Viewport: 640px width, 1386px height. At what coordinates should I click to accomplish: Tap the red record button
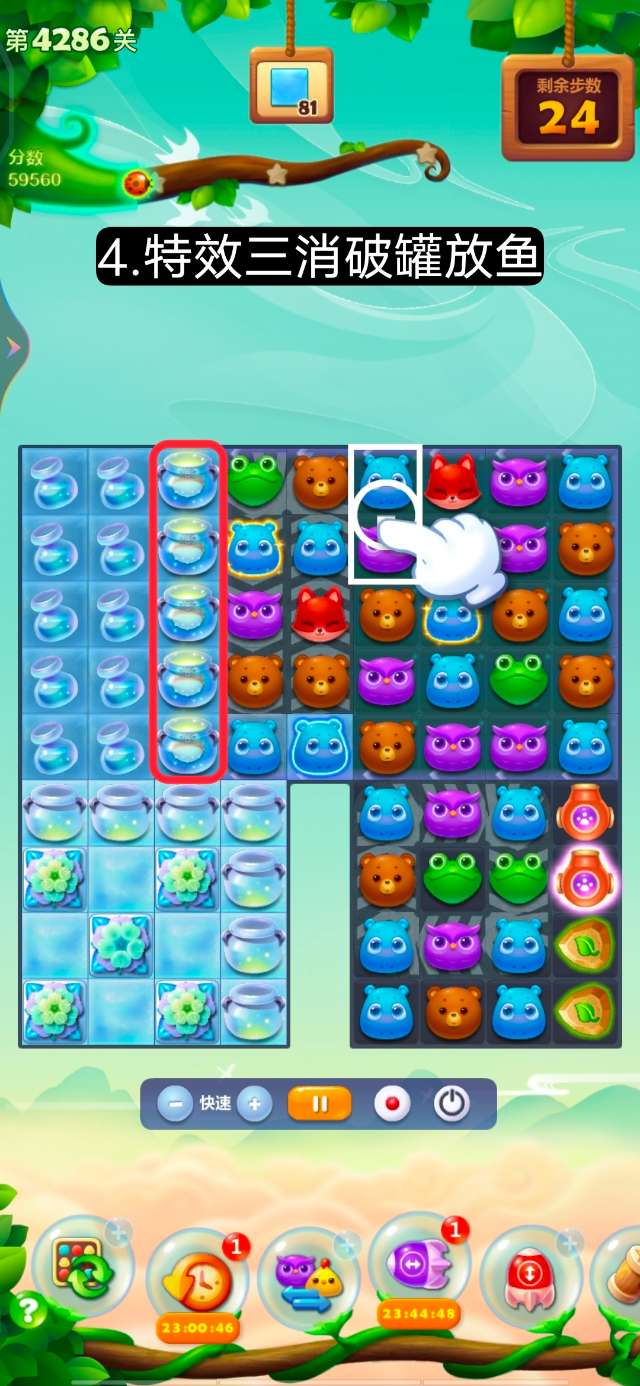(x=392, y=1104)
